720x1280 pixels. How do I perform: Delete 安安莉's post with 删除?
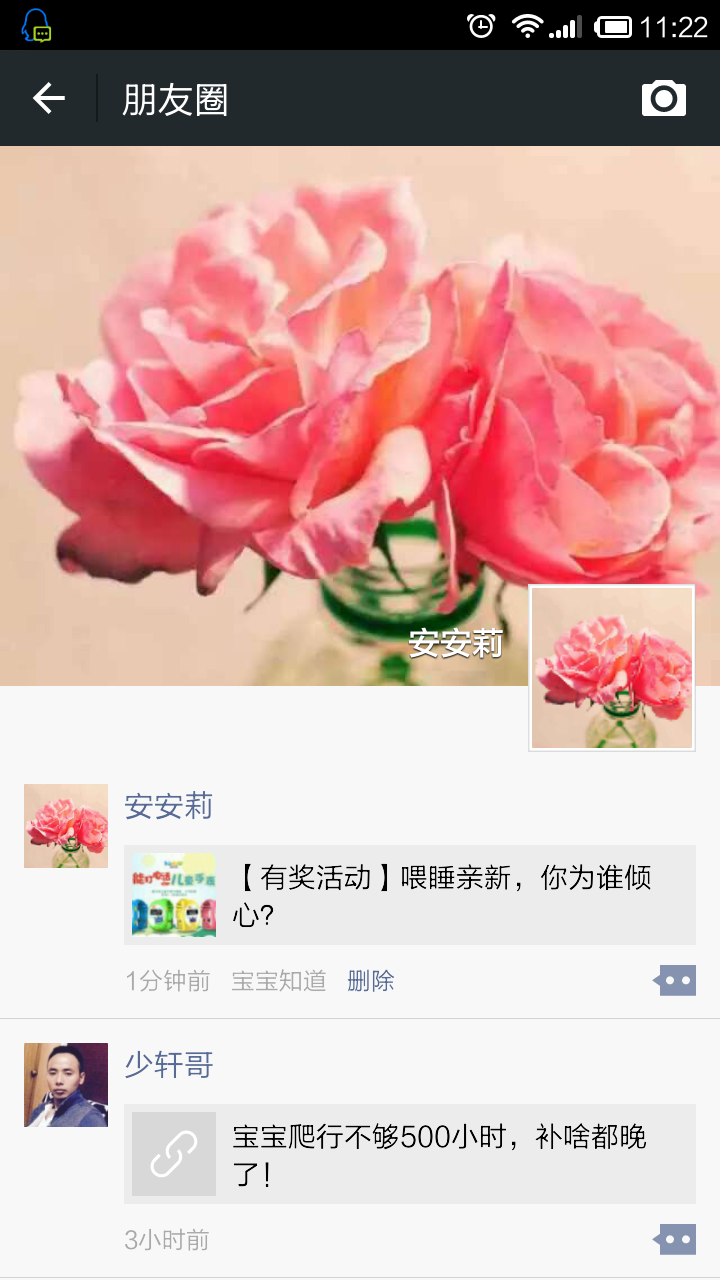[370, 981]
